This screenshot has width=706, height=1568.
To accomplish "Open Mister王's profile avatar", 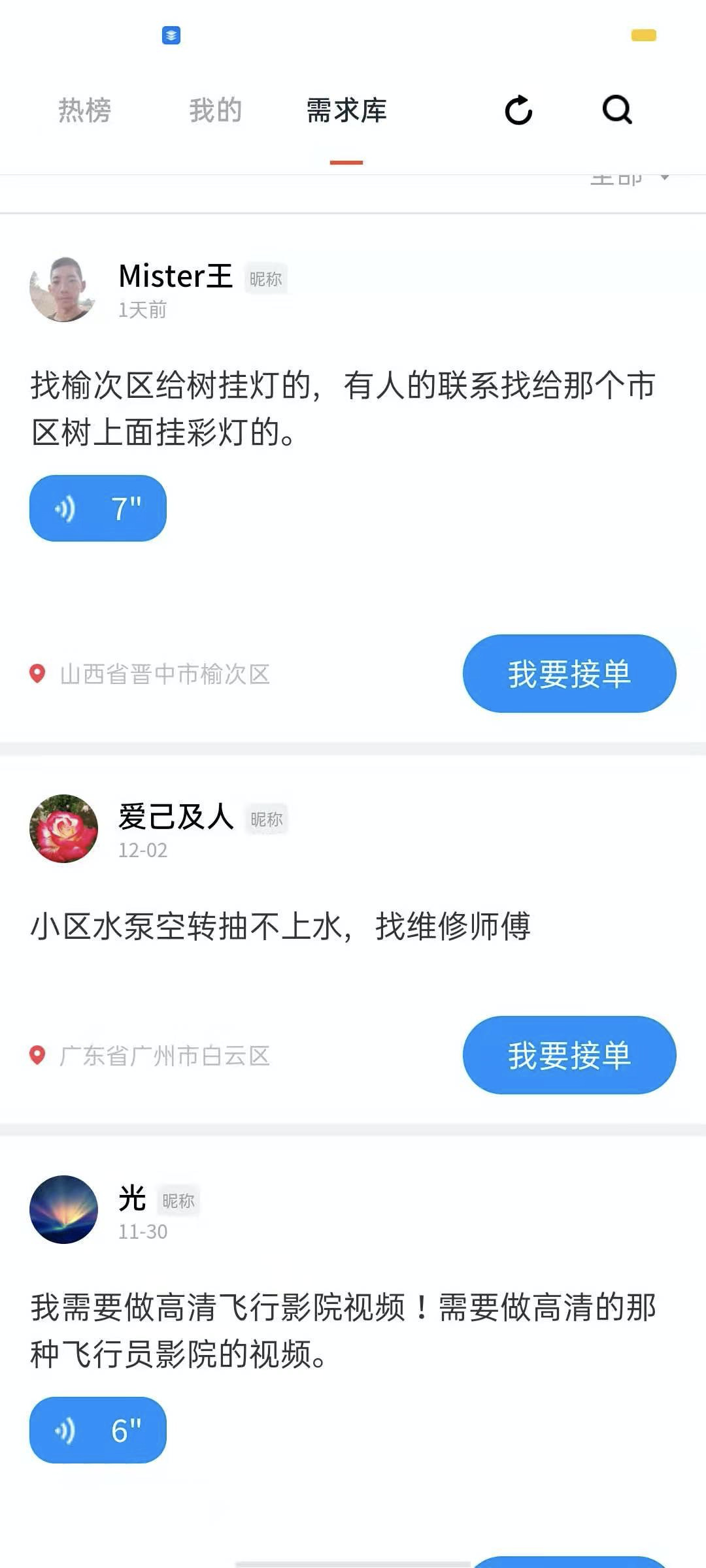I will tap(63, 289).
